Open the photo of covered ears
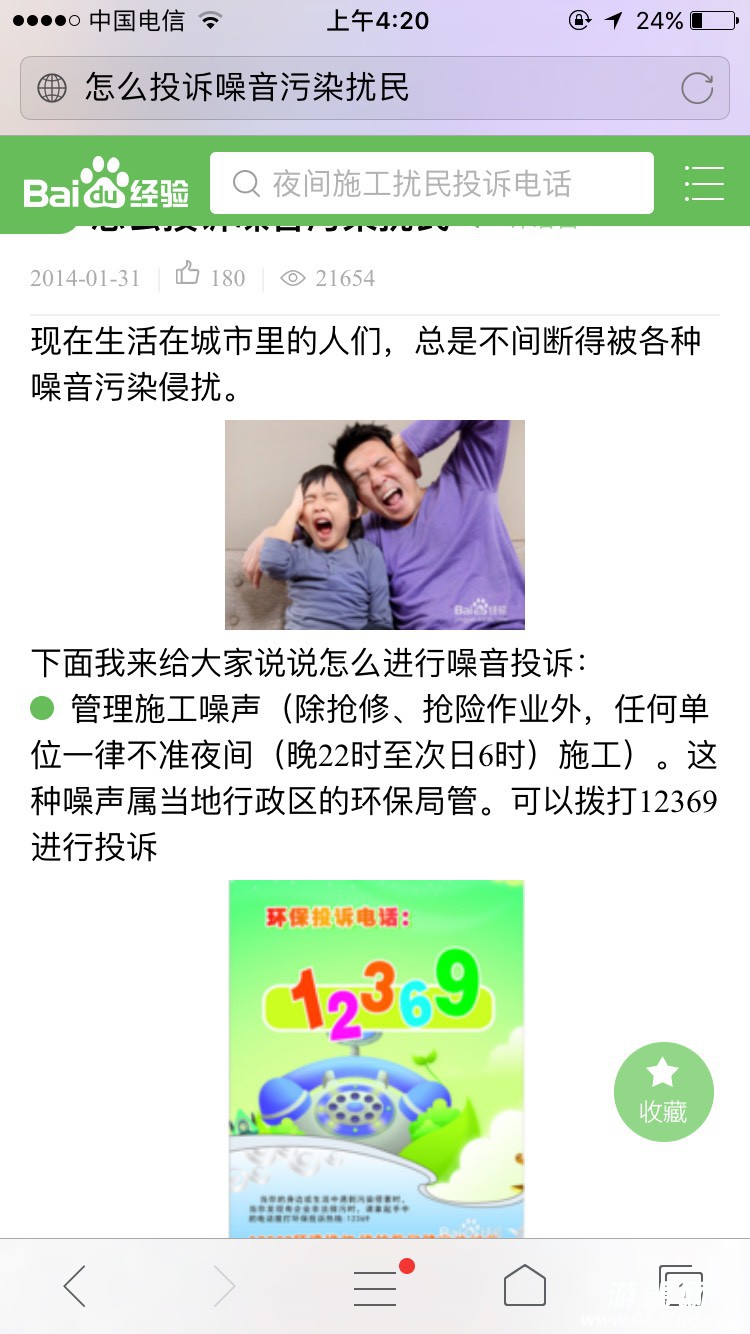Viewport: 750px width, 1334px height. (x=375, y=524)
